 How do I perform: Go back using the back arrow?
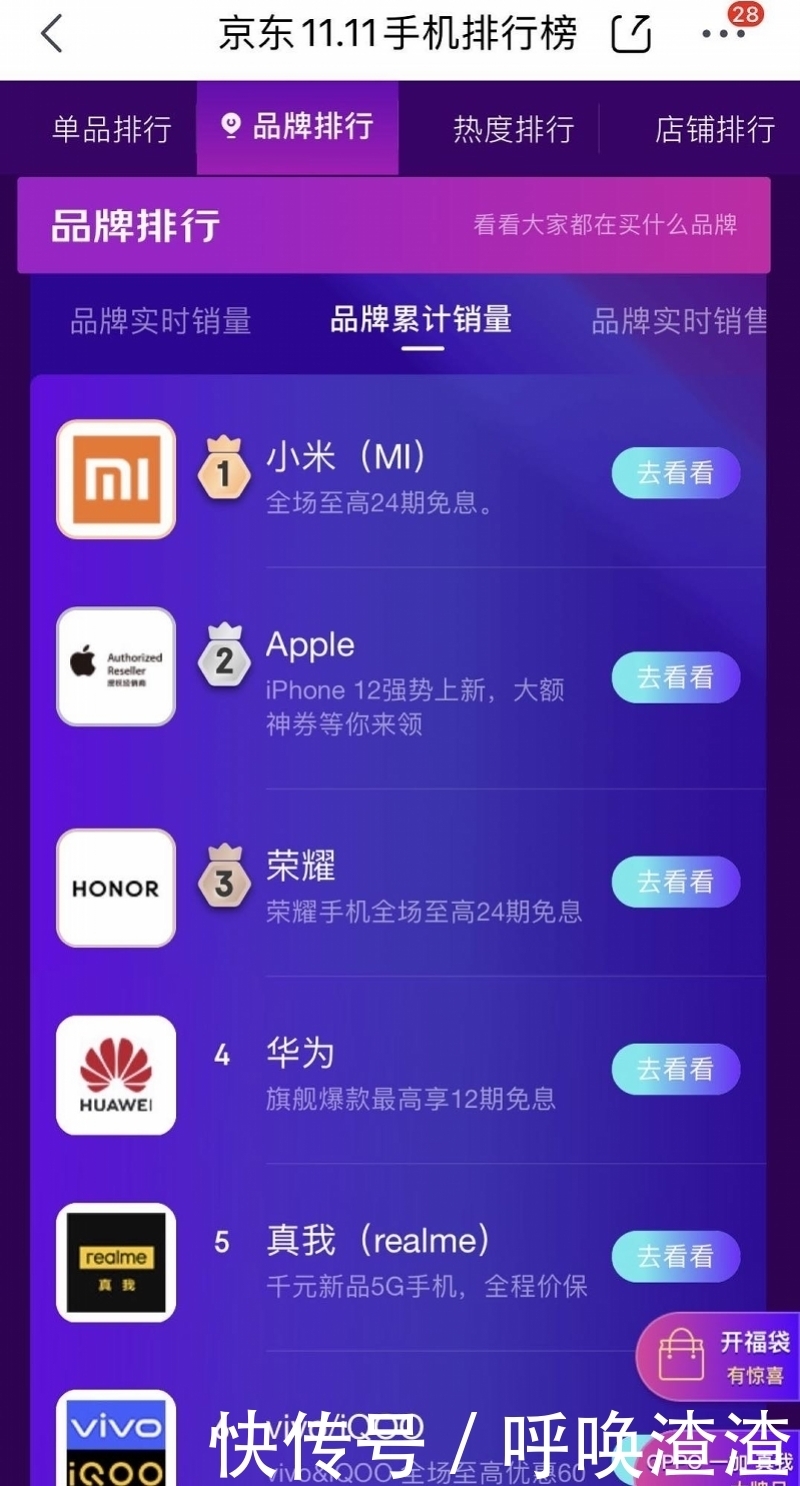tap(50, 34)
